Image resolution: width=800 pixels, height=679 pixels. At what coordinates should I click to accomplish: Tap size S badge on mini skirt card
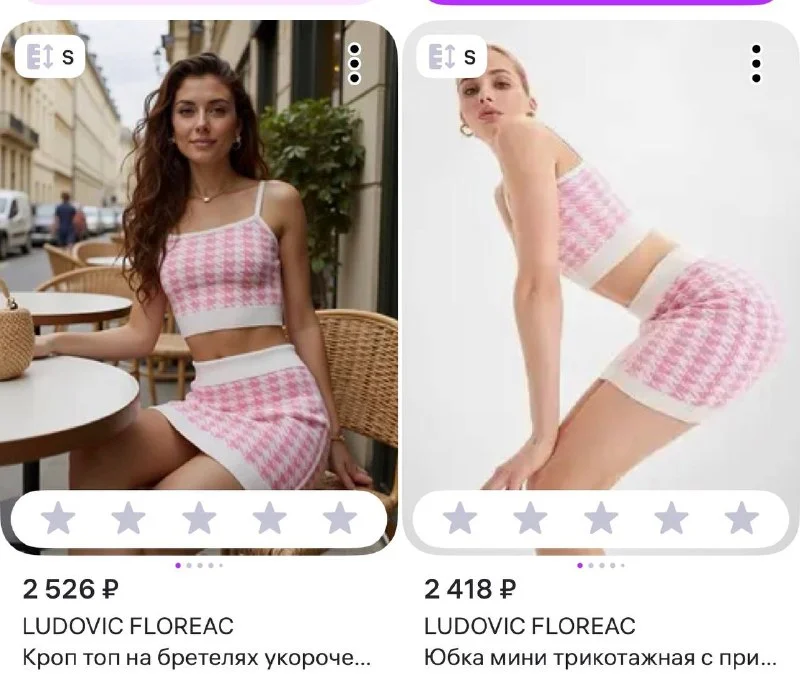click(452, 56)
